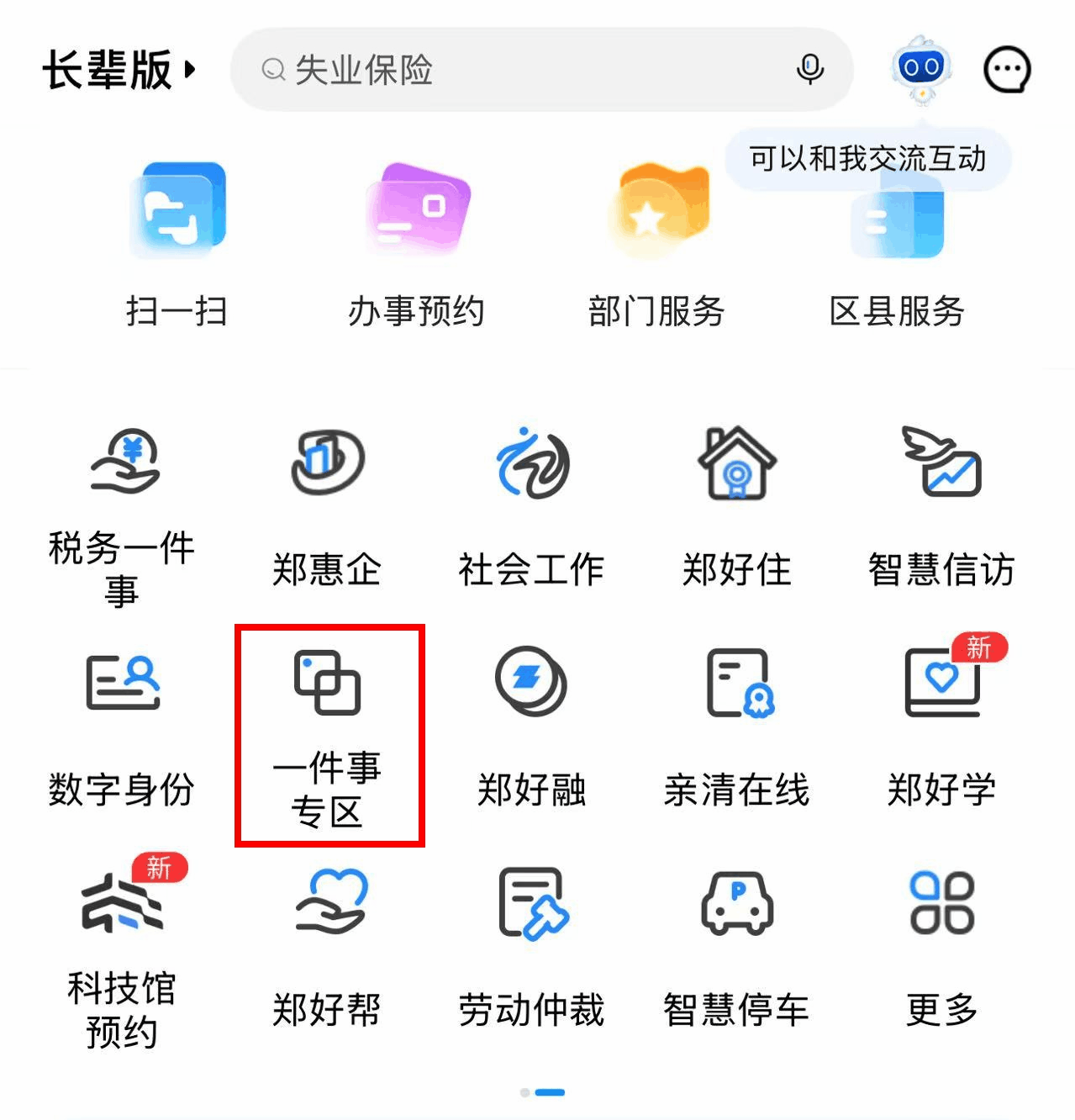Open 郑好融 service

pos(531,727)
